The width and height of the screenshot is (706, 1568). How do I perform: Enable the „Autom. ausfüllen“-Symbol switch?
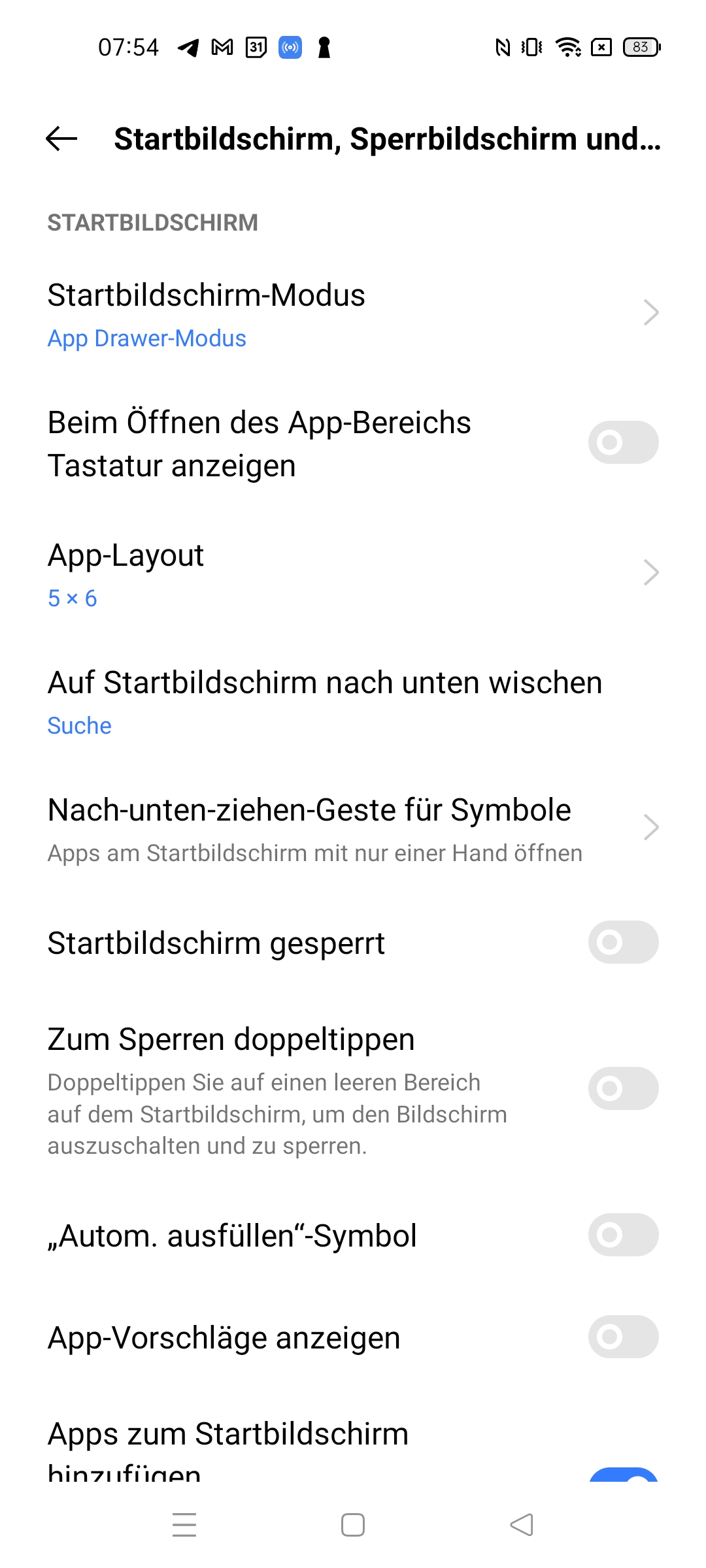click(623, 1235)
